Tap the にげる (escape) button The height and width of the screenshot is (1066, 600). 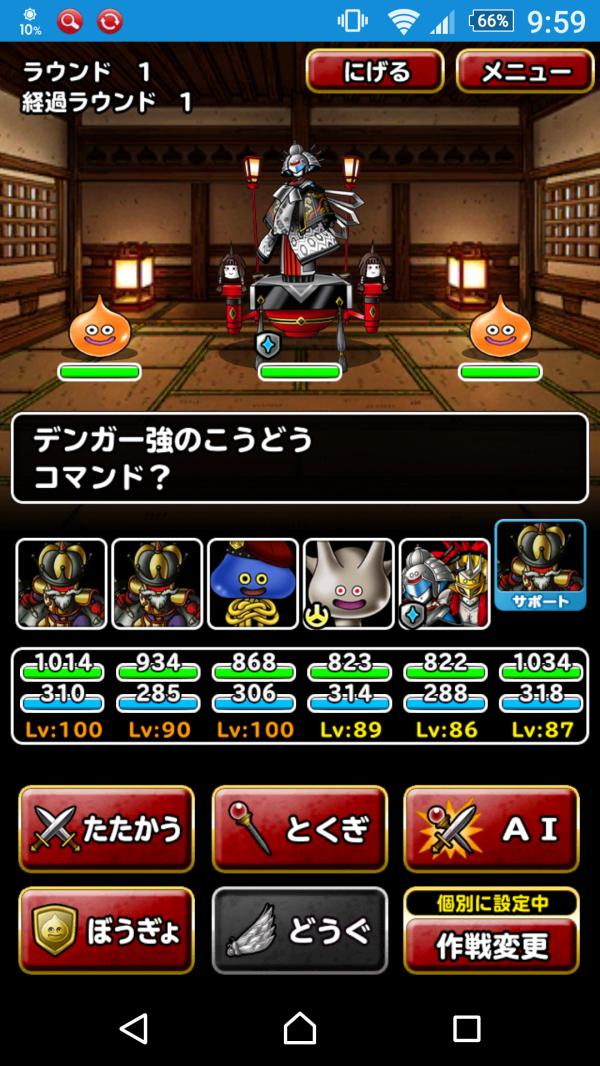pos(375,72)
